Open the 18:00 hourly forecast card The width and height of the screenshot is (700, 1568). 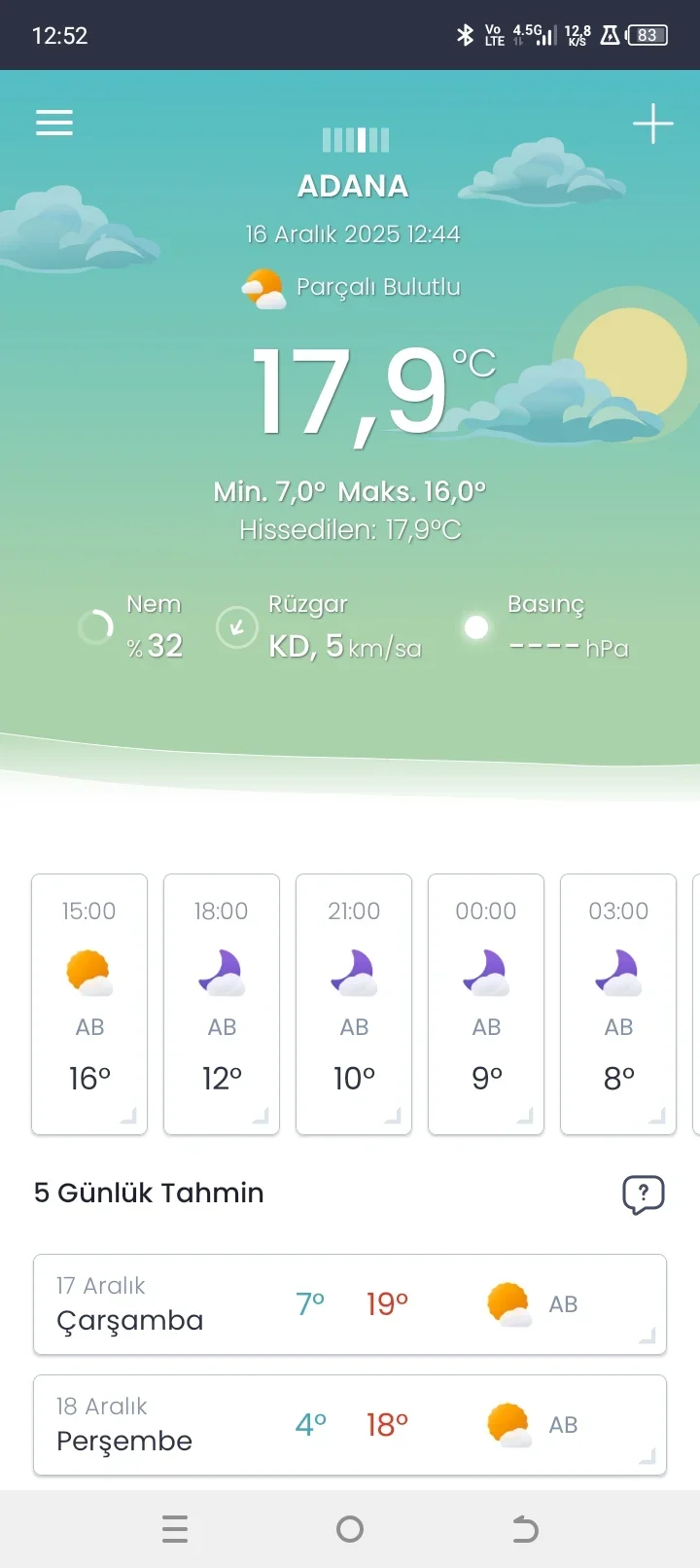pos(222,1004)
